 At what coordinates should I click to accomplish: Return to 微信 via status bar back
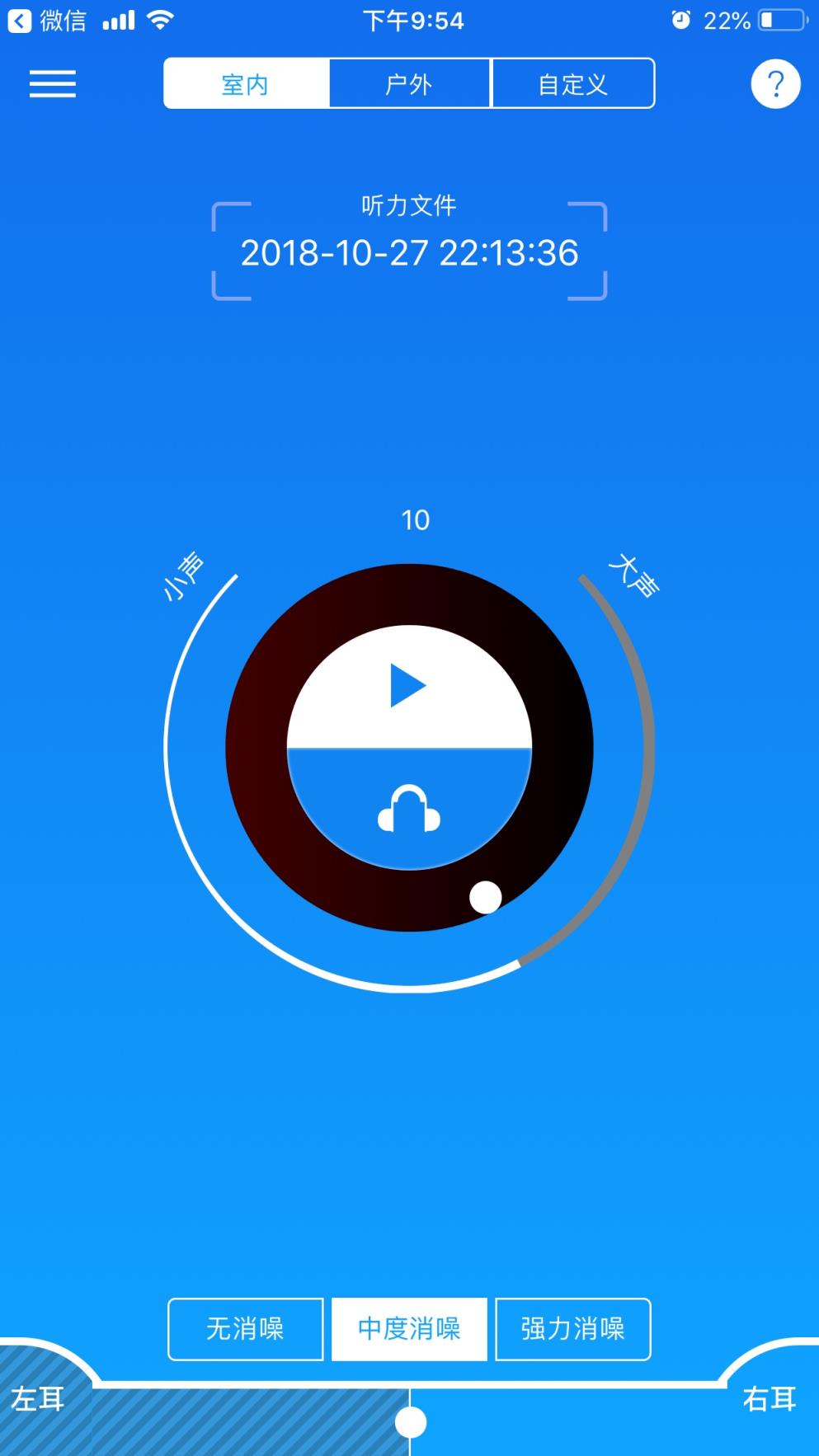[46, 21]
